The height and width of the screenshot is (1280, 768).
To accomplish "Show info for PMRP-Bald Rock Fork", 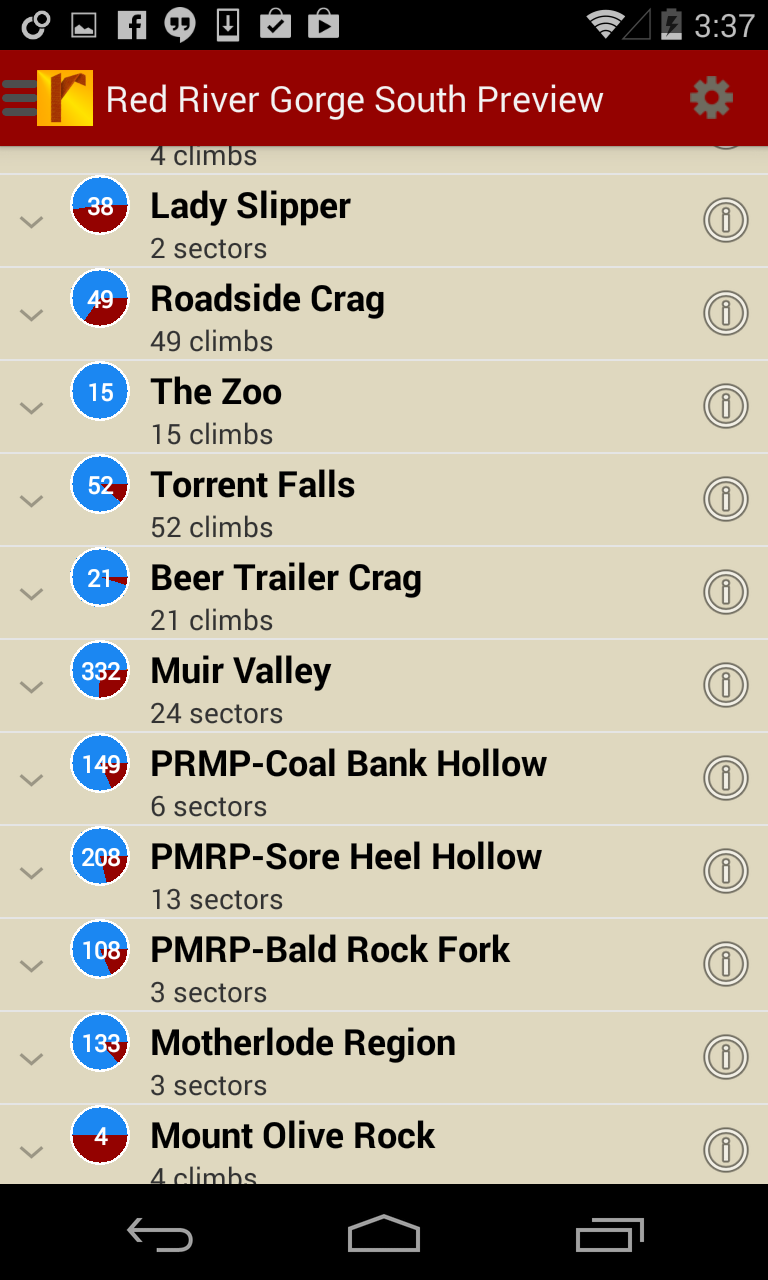I will (x=726, y=964).
